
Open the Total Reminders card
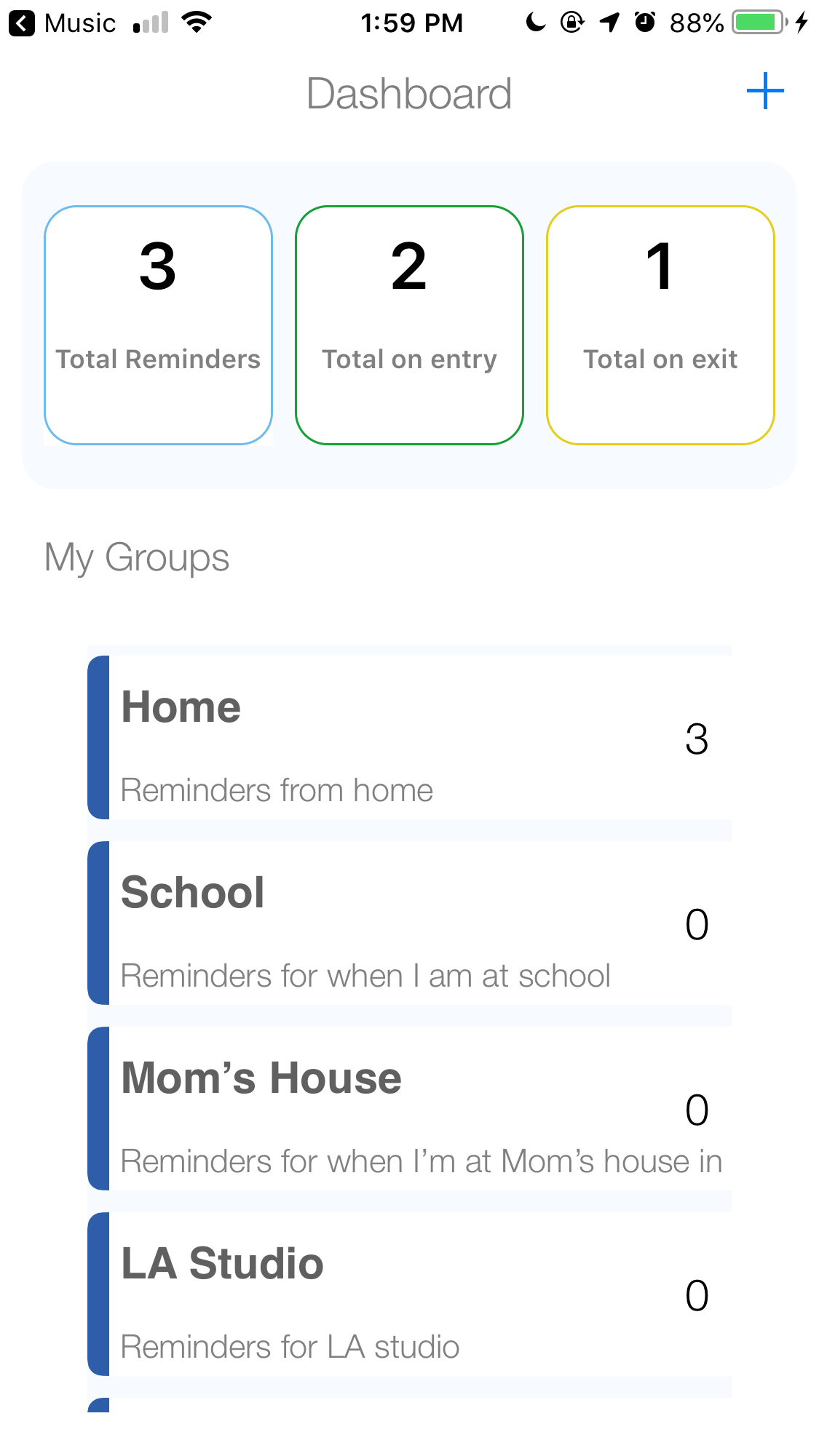pyautogui.click(x=158, y=325)
